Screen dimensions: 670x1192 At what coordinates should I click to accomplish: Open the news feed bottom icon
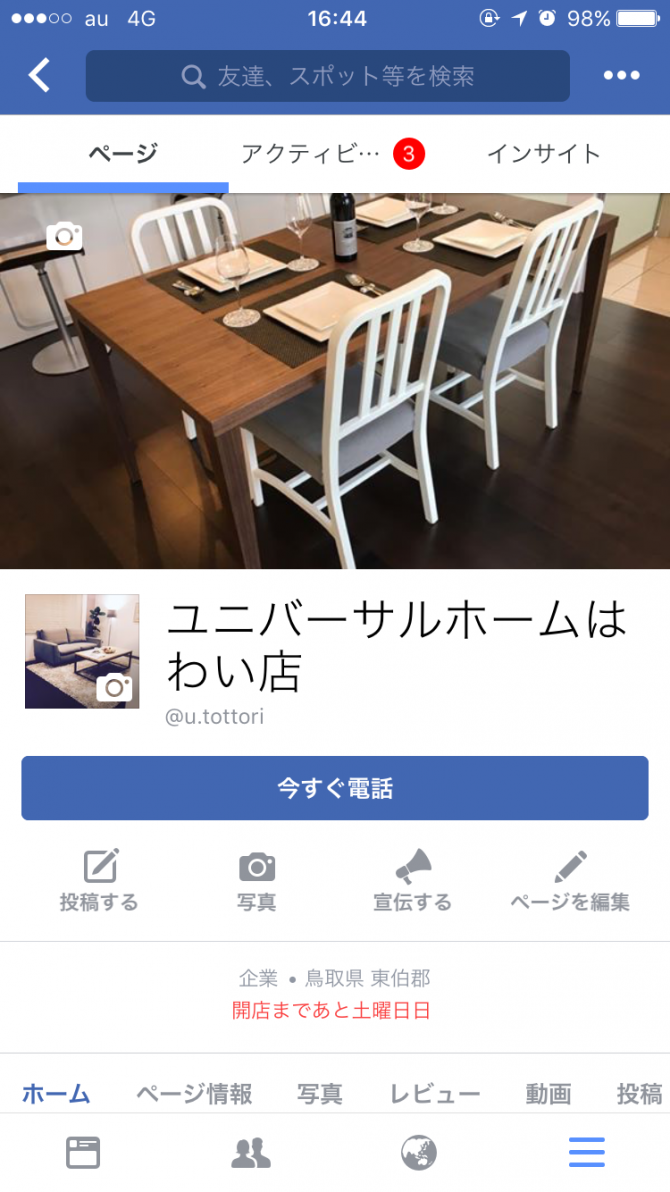[83, 1152]
